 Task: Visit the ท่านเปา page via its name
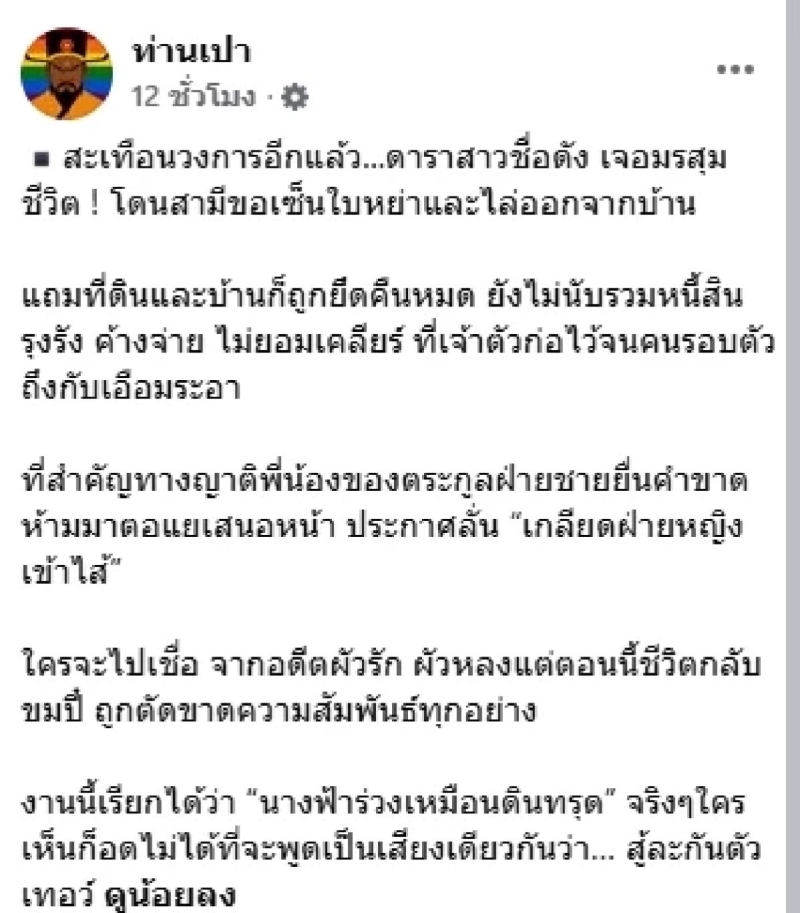tap(190, 52)
